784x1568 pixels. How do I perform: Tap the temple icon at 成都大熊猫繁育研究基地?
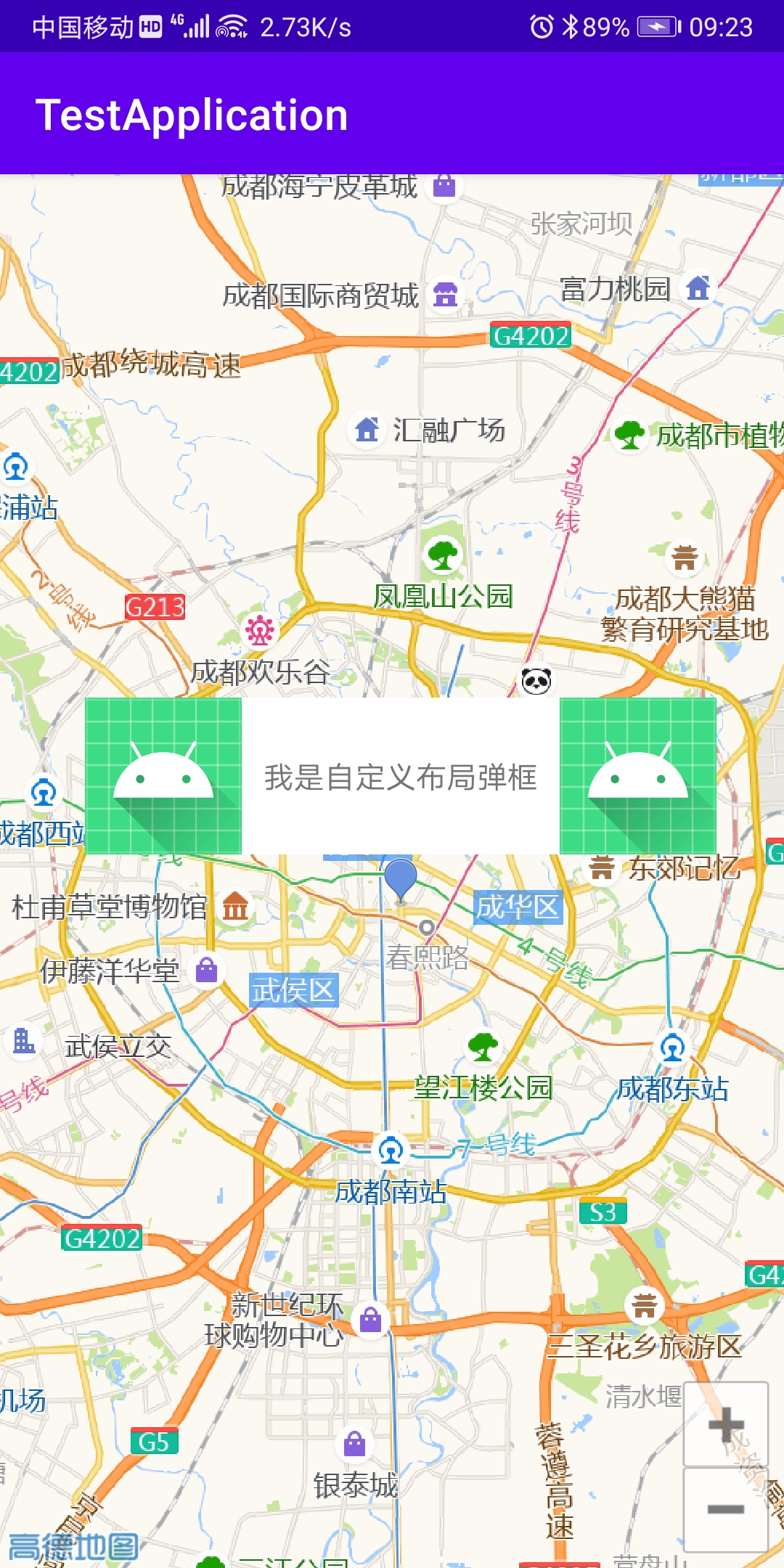[683, 559]
